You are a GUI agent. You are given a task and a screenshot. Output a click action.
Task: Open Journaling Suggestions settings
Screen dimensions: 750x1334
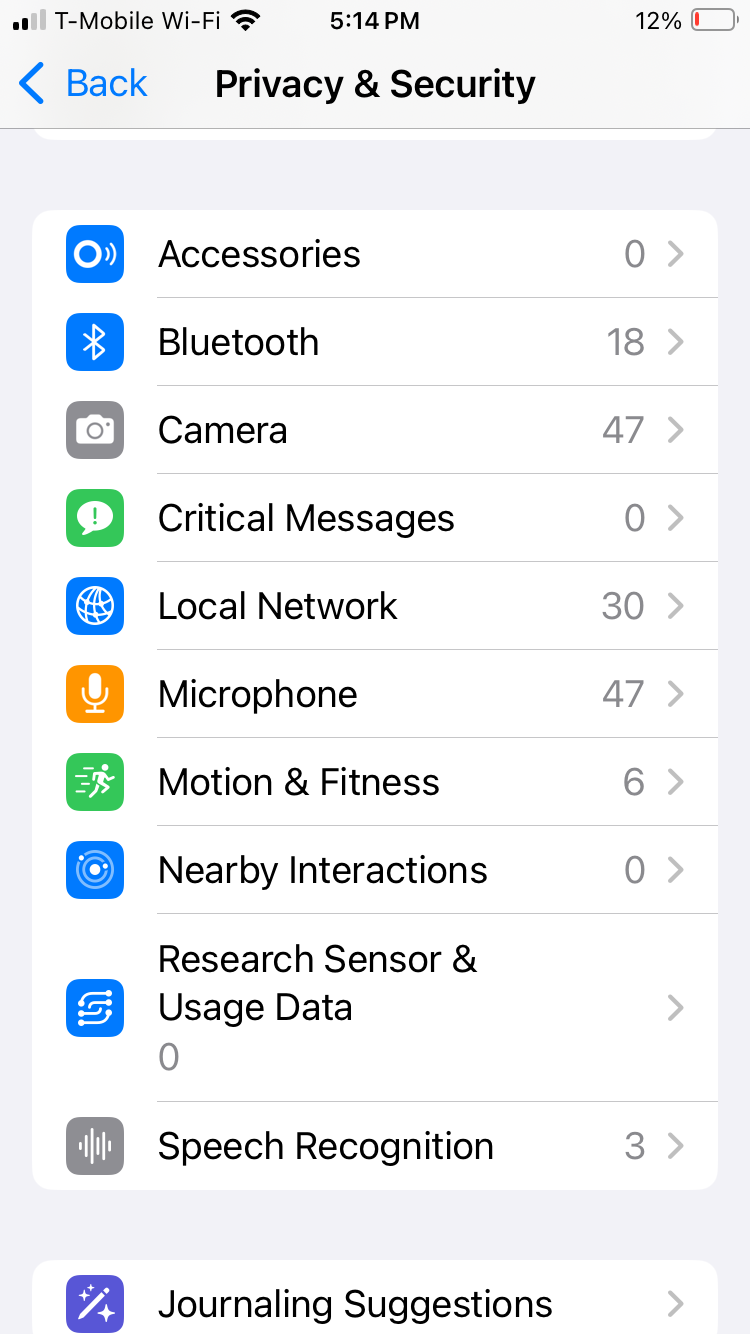375,1304
